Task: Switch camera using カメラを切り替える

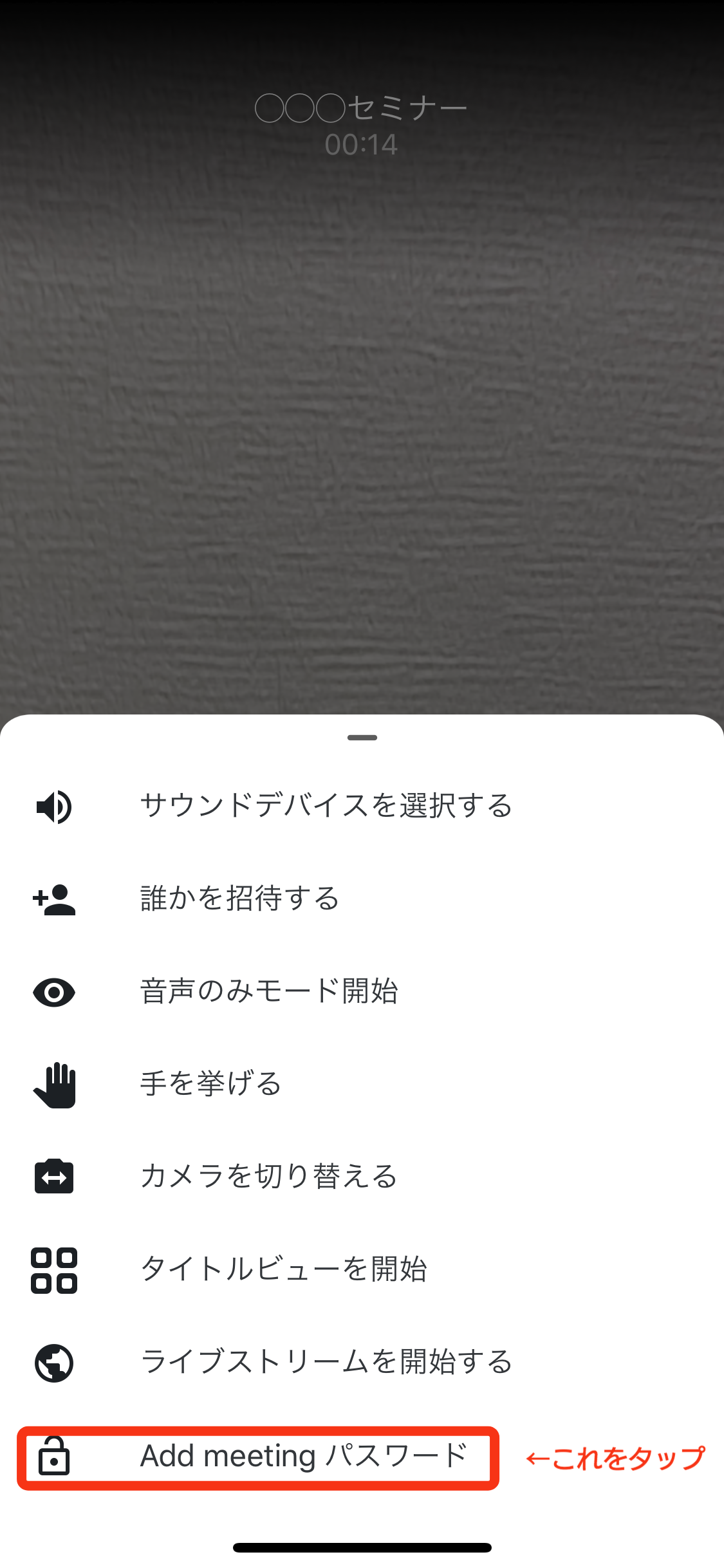Action: 269,1177
